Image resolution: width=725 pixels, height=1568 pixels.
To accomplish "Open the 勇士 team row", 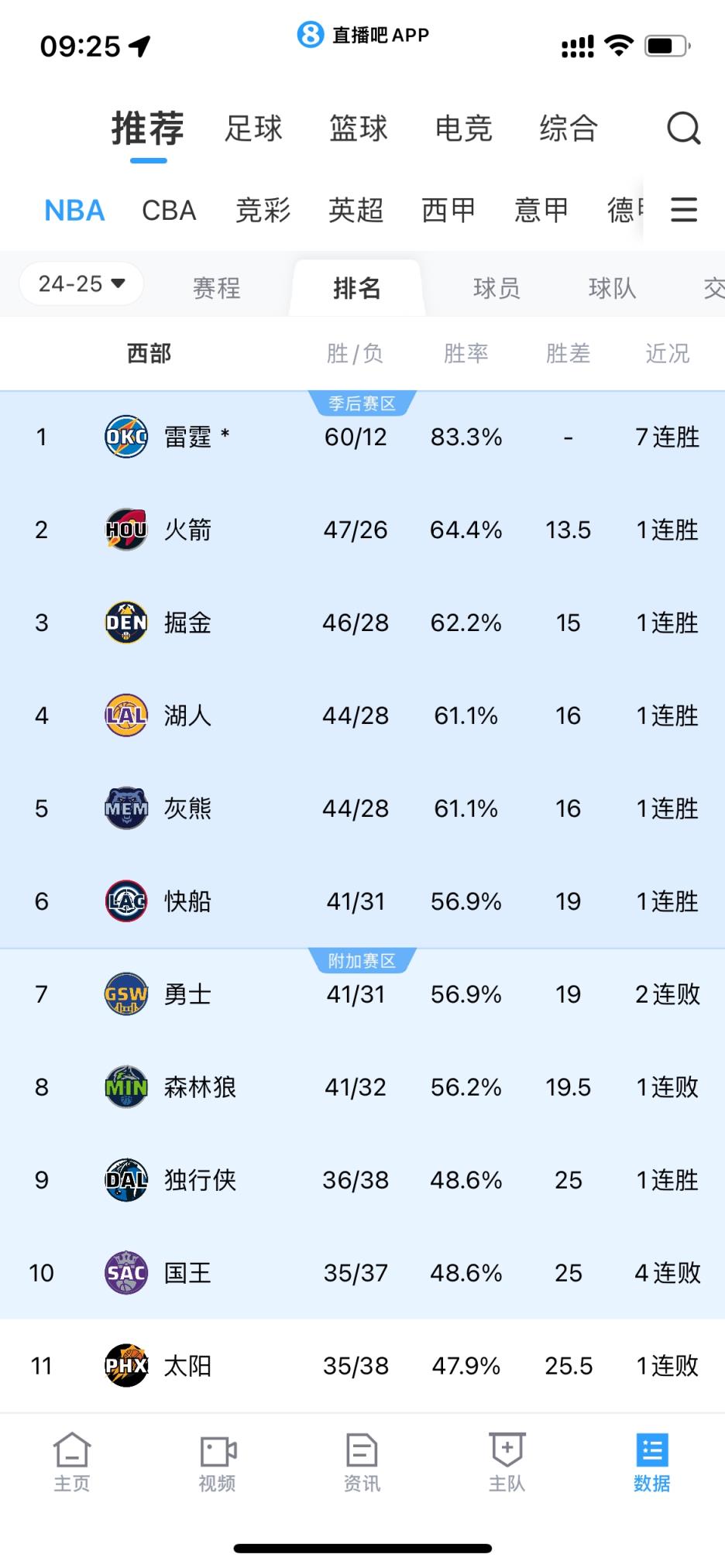I will pos(362,994).
